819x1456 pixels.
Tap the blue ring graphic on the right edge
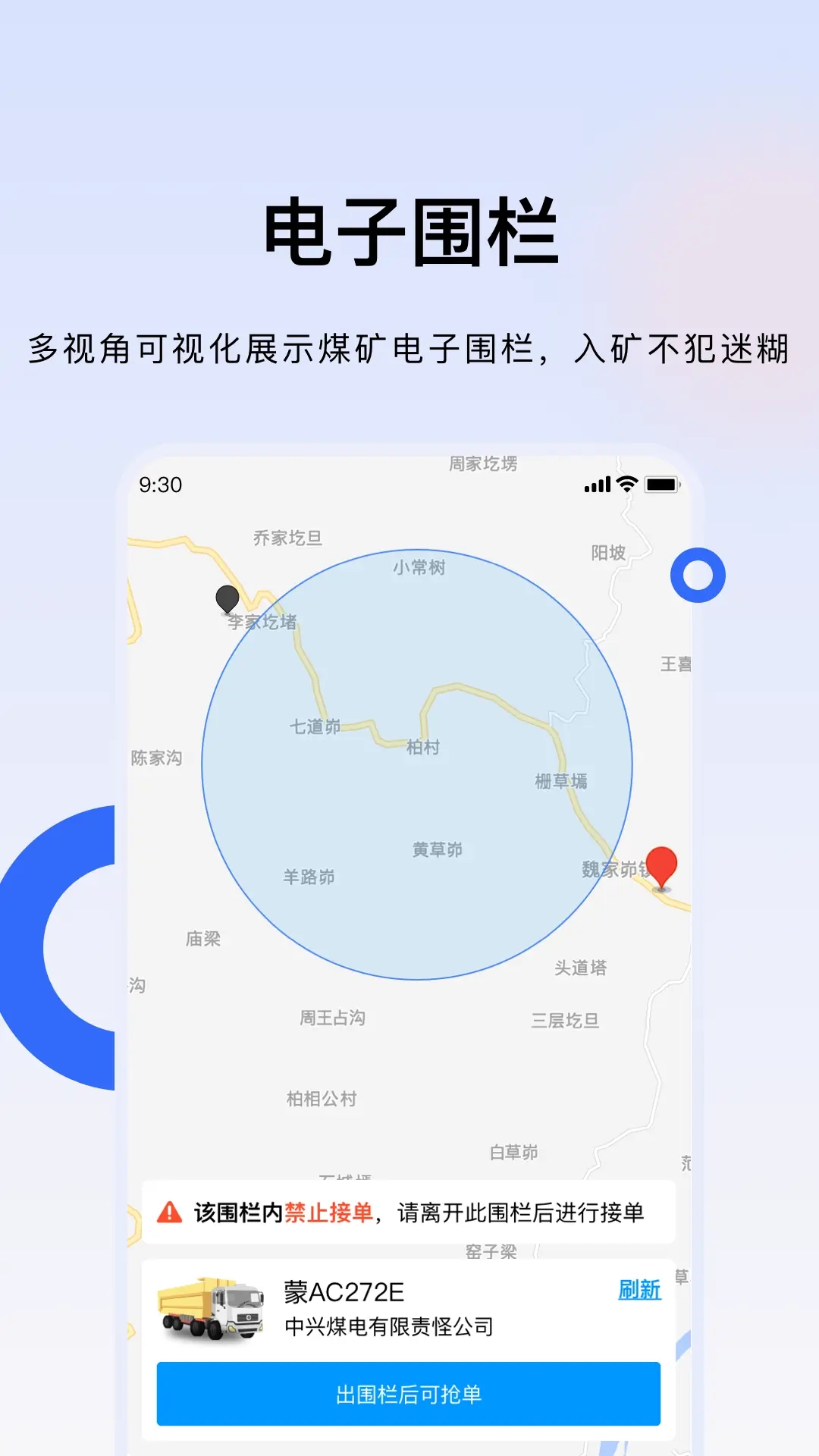point(697,574)
